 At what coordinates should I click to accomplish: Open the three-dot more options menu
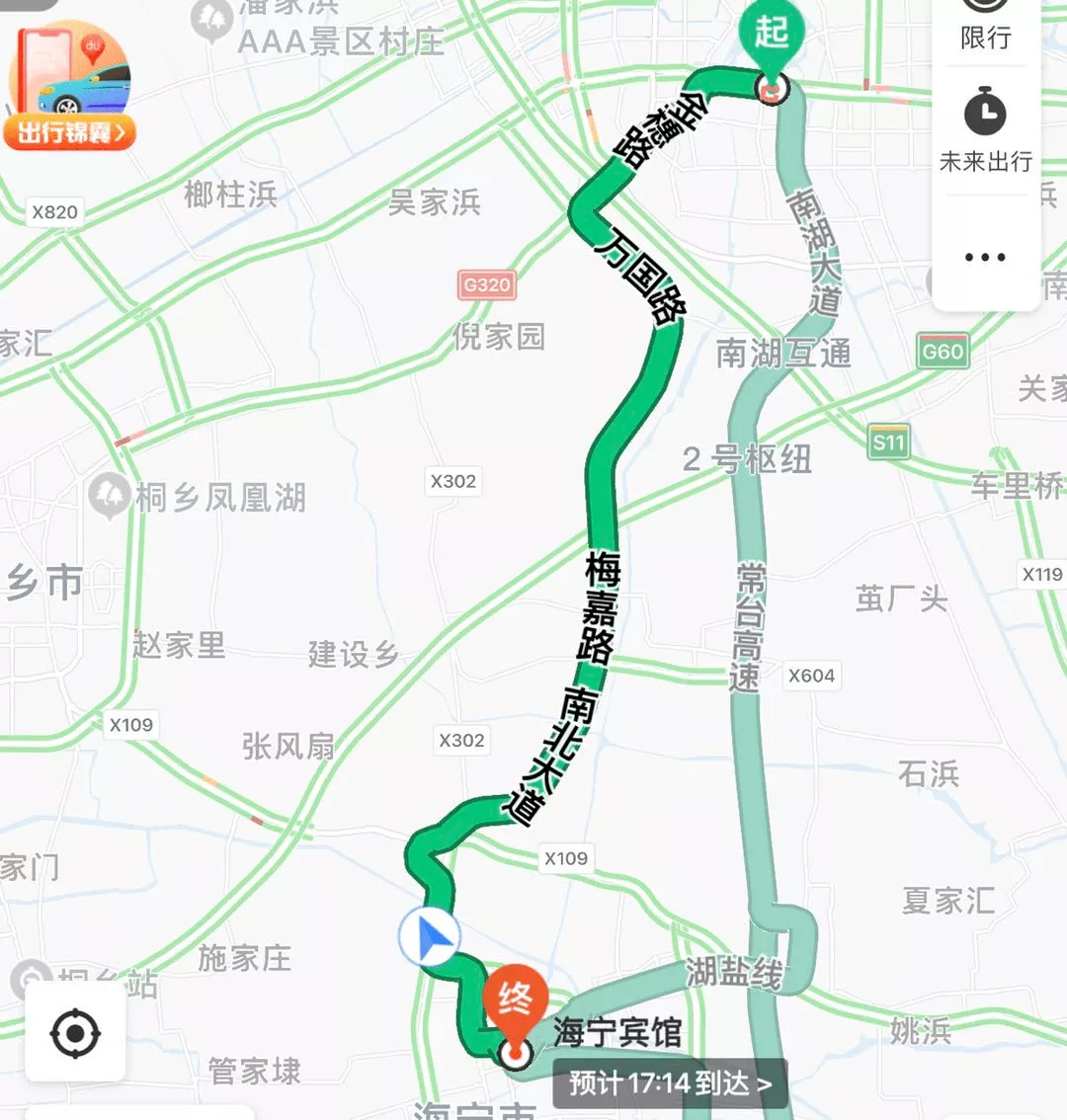(985, 257)
